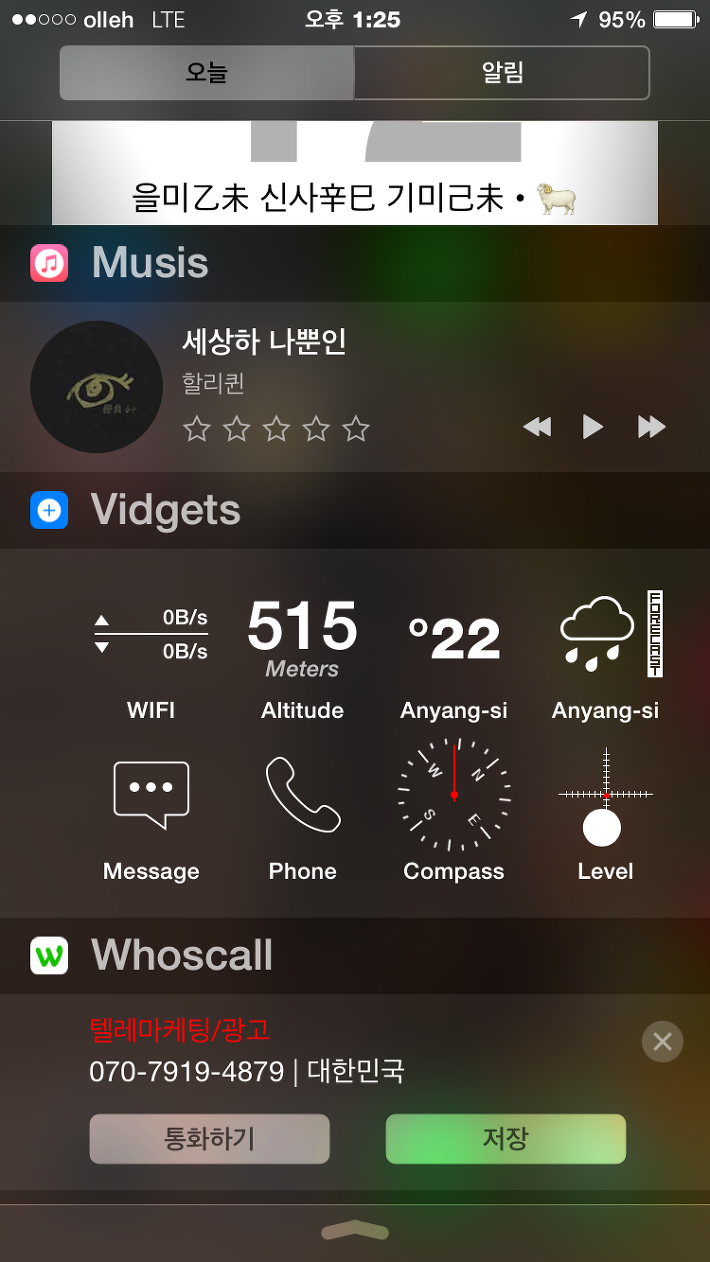The height and width of the screenshot is (1262, 710).
Task: Open the WIFI speed widget
Action: pyautogui.click(x=151, y=657)
